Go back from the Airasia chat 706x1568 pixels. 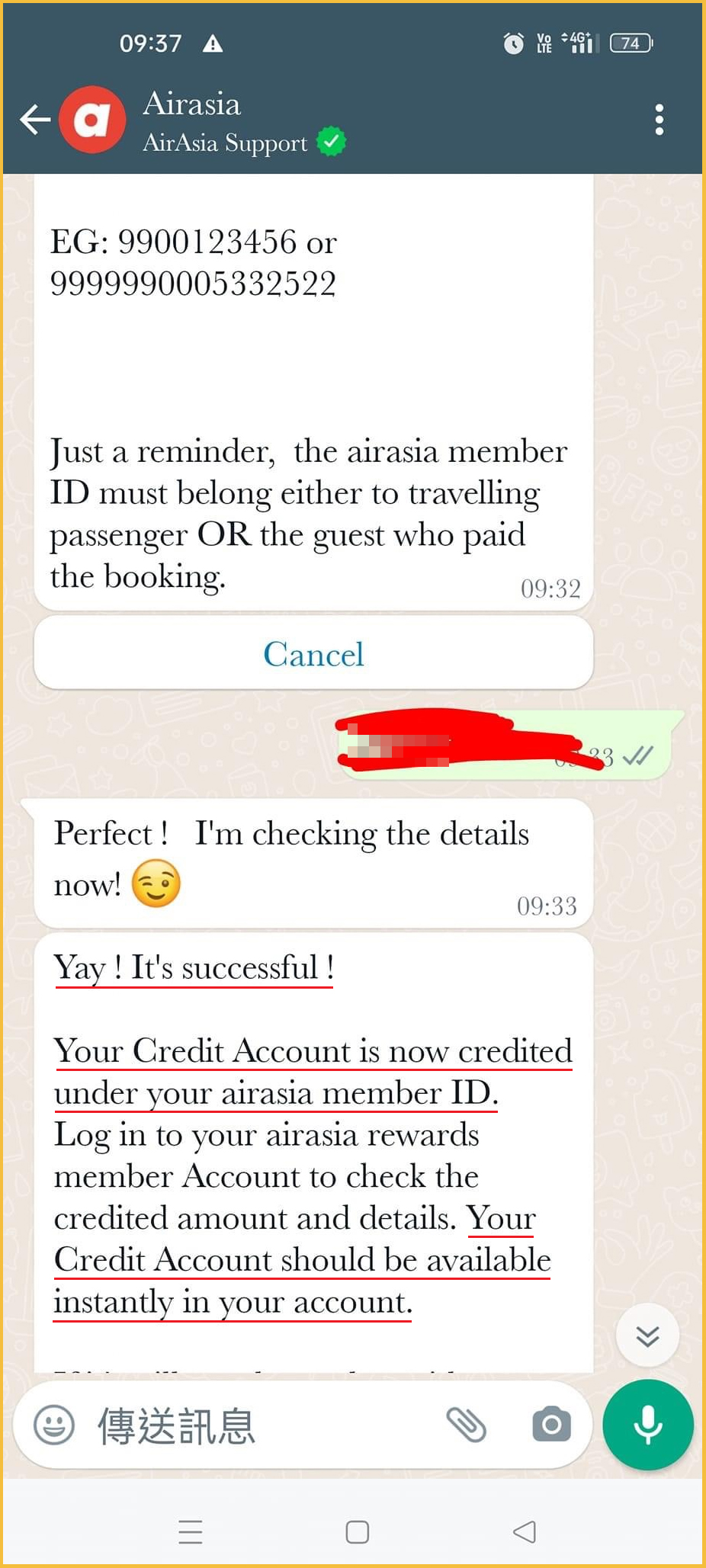coord(34,120)
